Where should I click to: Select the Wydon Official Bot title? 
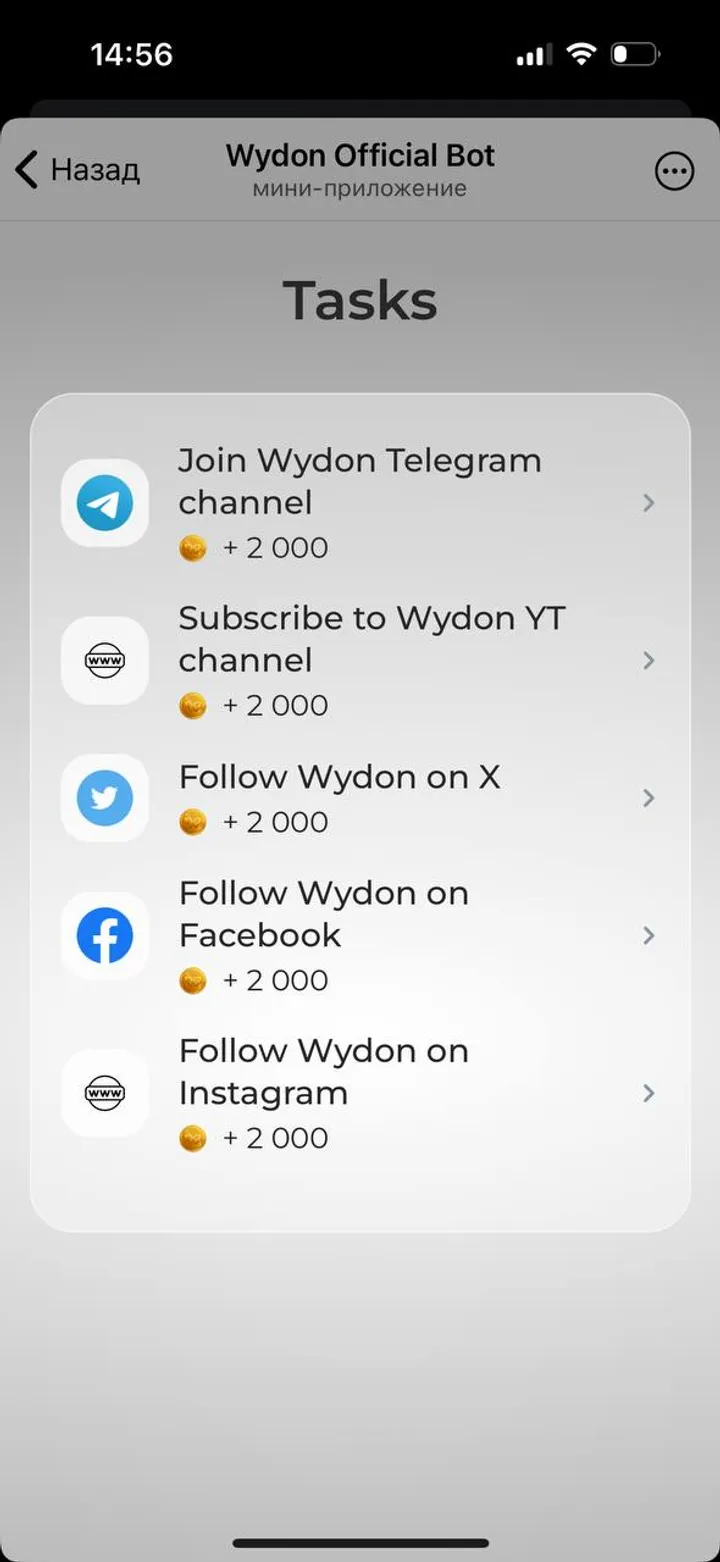coord(360,155)
